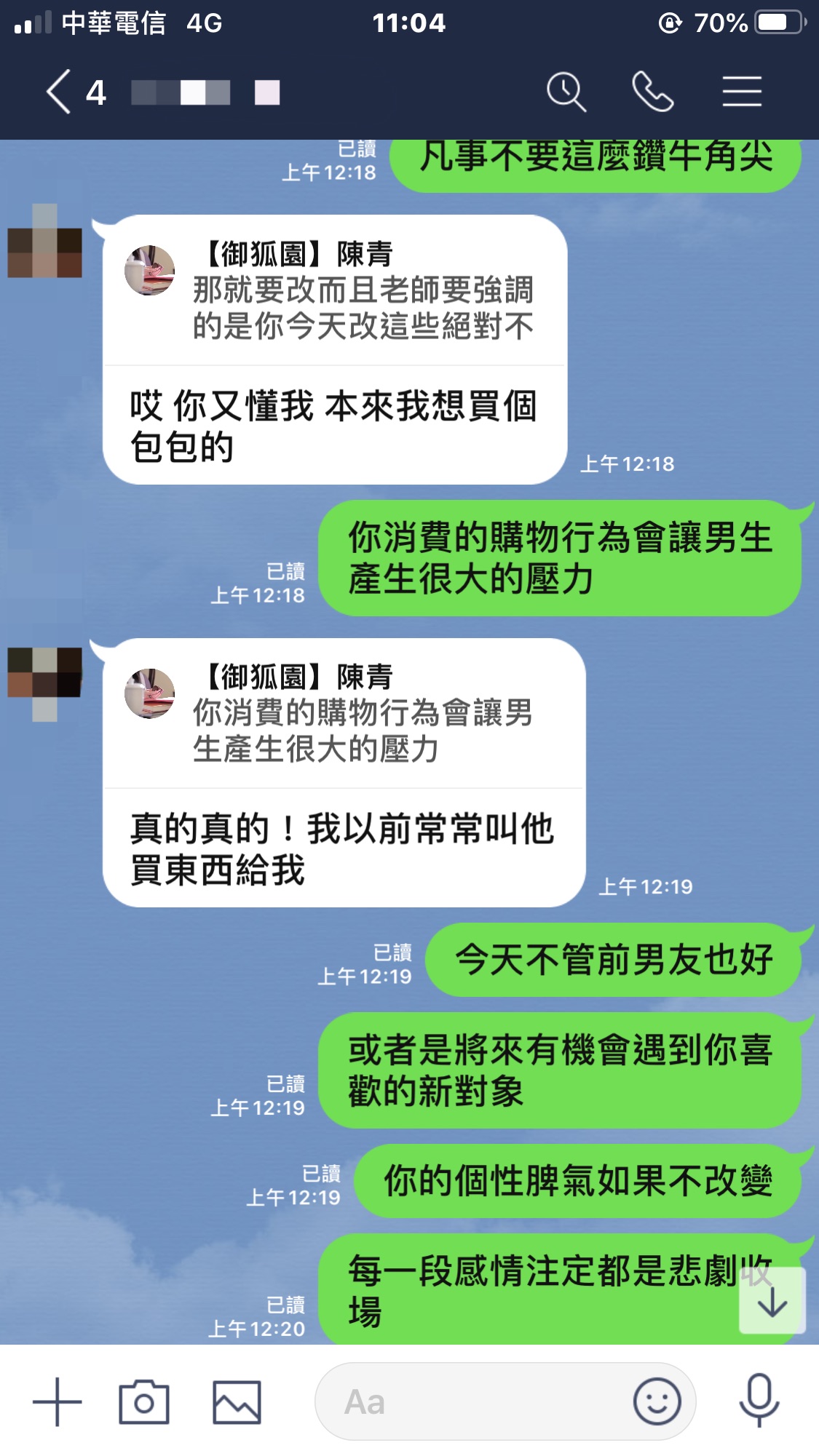Open quoted reply above 哎 你又懂我
Image resolution: width=819 pixels, height=1456 pixels.
point(335,291)
